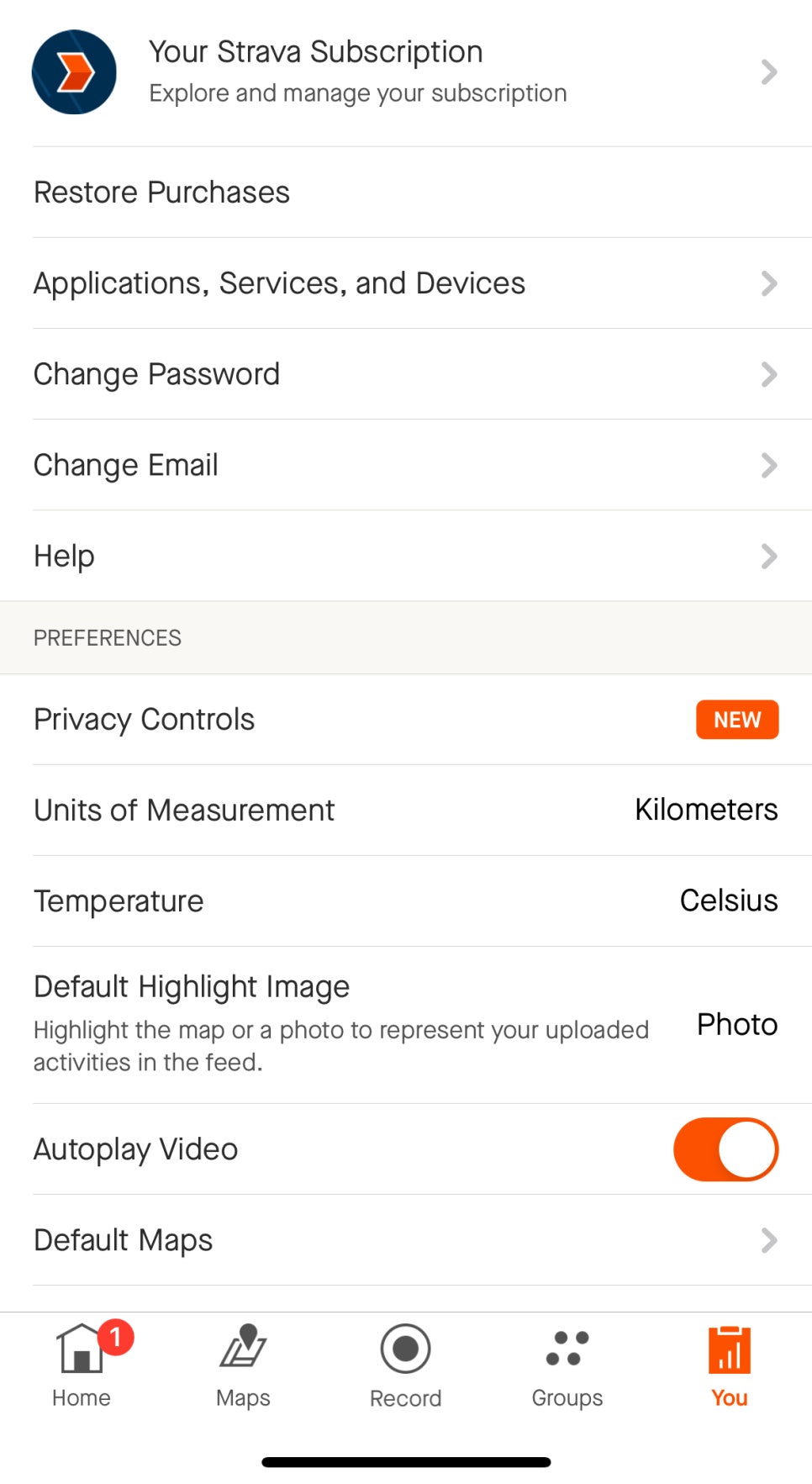Open Applications, Services, and Devices
Screen dimensions: 812x1484
point(406,283)
